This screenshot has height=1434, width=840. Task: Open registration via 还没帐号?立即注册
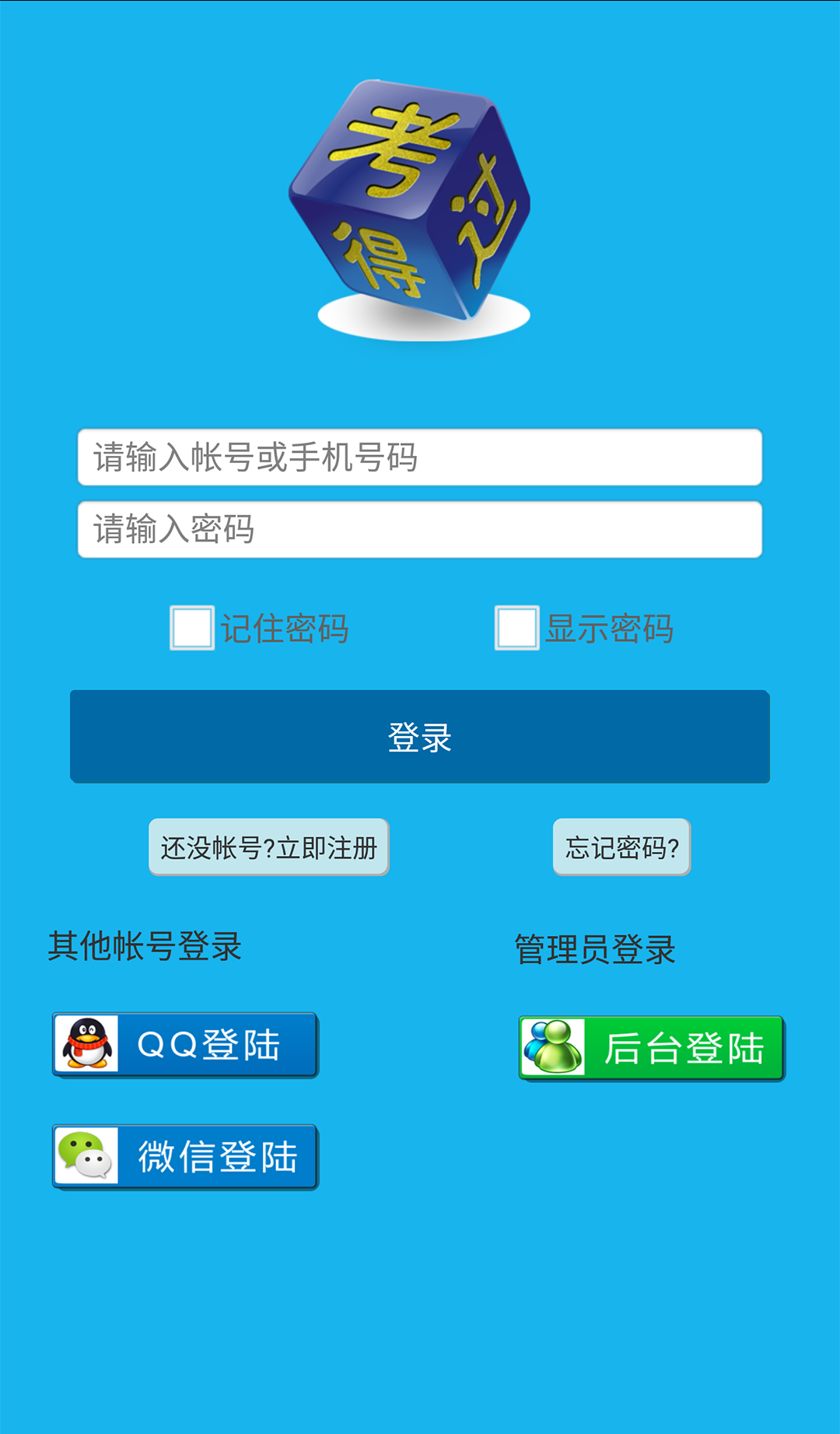point(268,848)
